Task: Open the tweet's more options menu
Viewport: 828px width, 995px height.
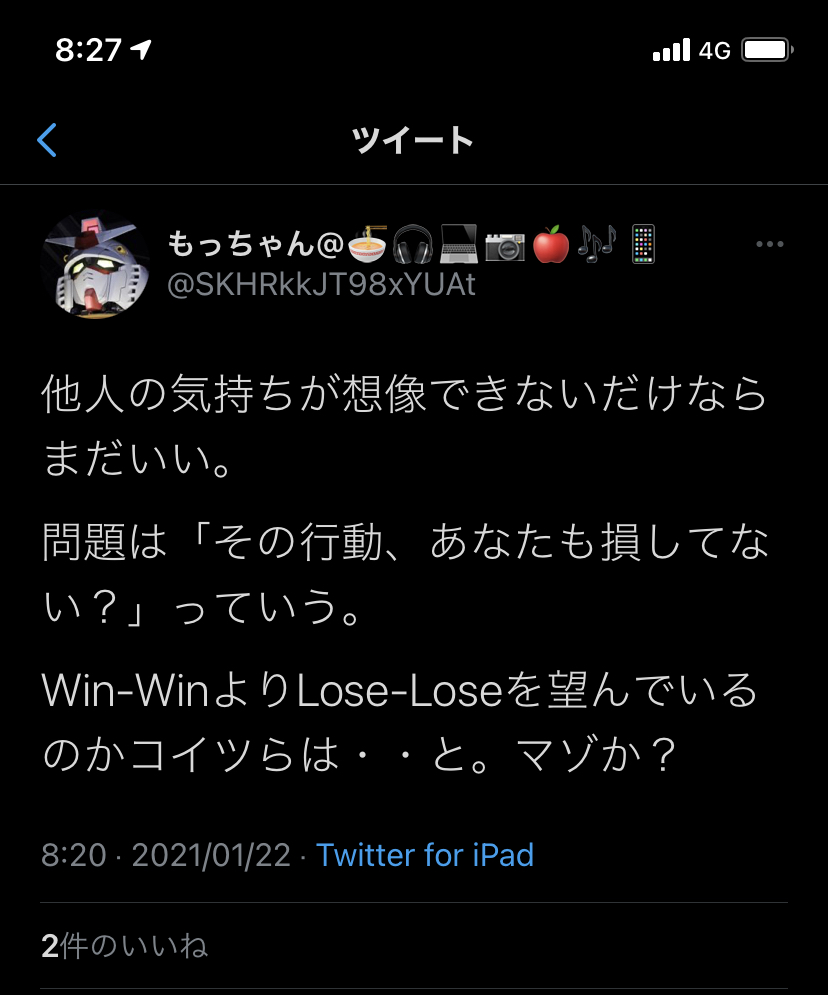Action: pos(769,244)
